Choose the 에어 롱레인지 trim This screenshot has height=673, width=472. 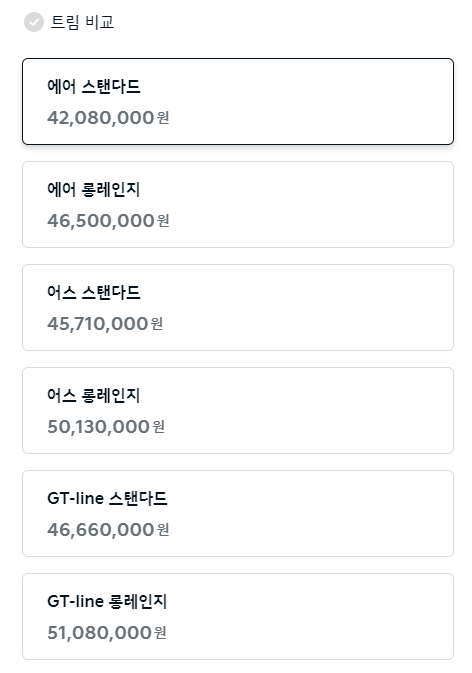pyautogui.click(x=238, y=204)
